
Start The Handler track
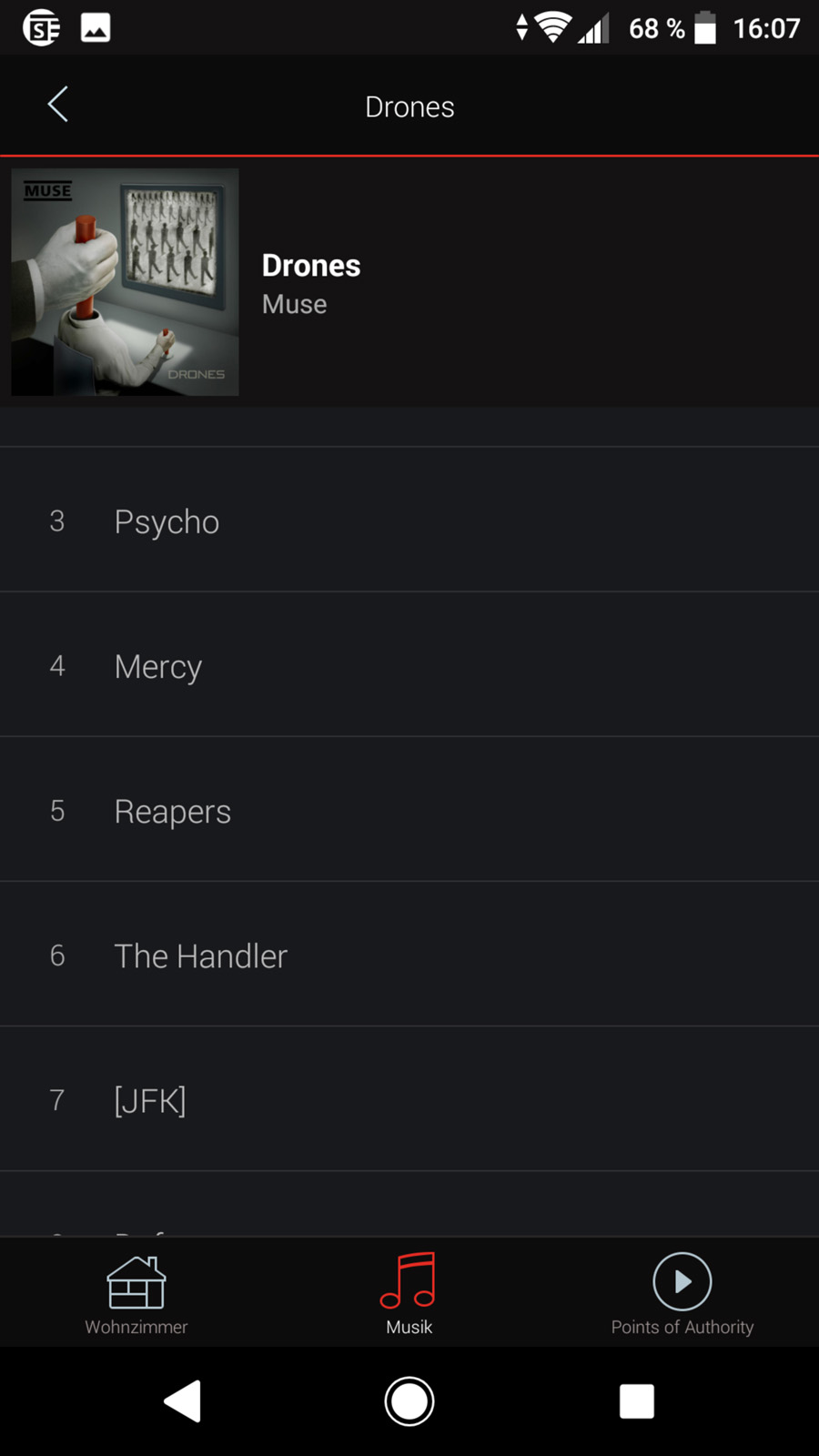[409, 954]
